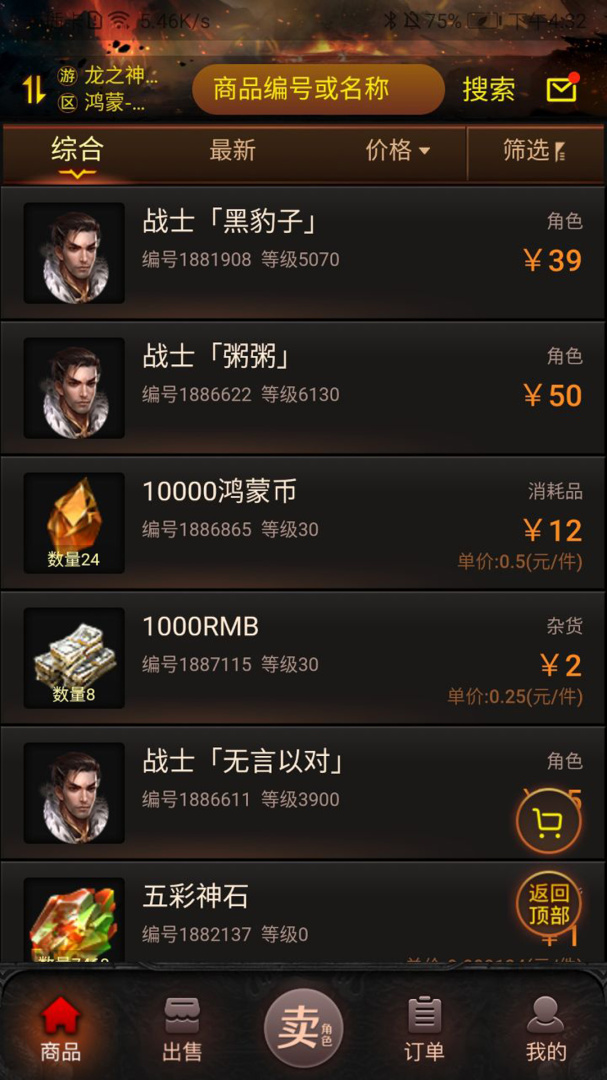
Task: Open the messages envelope icon
Action: (x=562, y=89)
